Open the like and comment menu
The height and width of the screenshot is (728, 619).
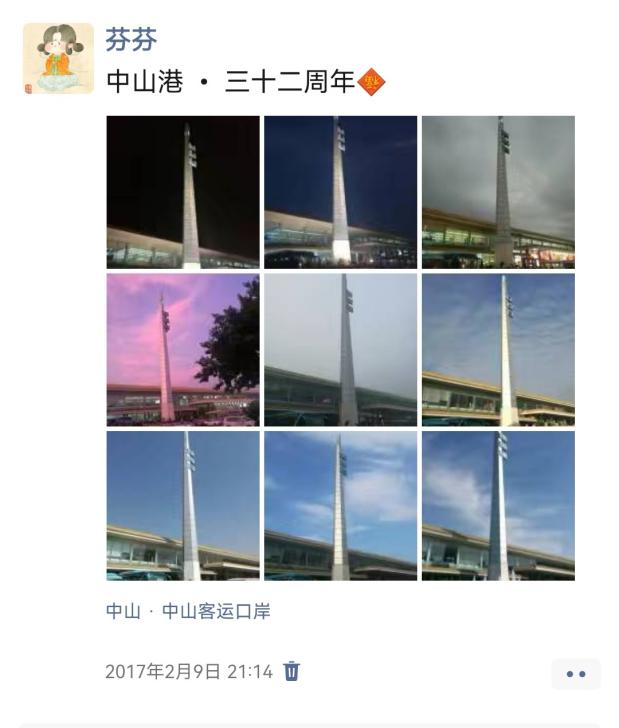coord(575,674)
